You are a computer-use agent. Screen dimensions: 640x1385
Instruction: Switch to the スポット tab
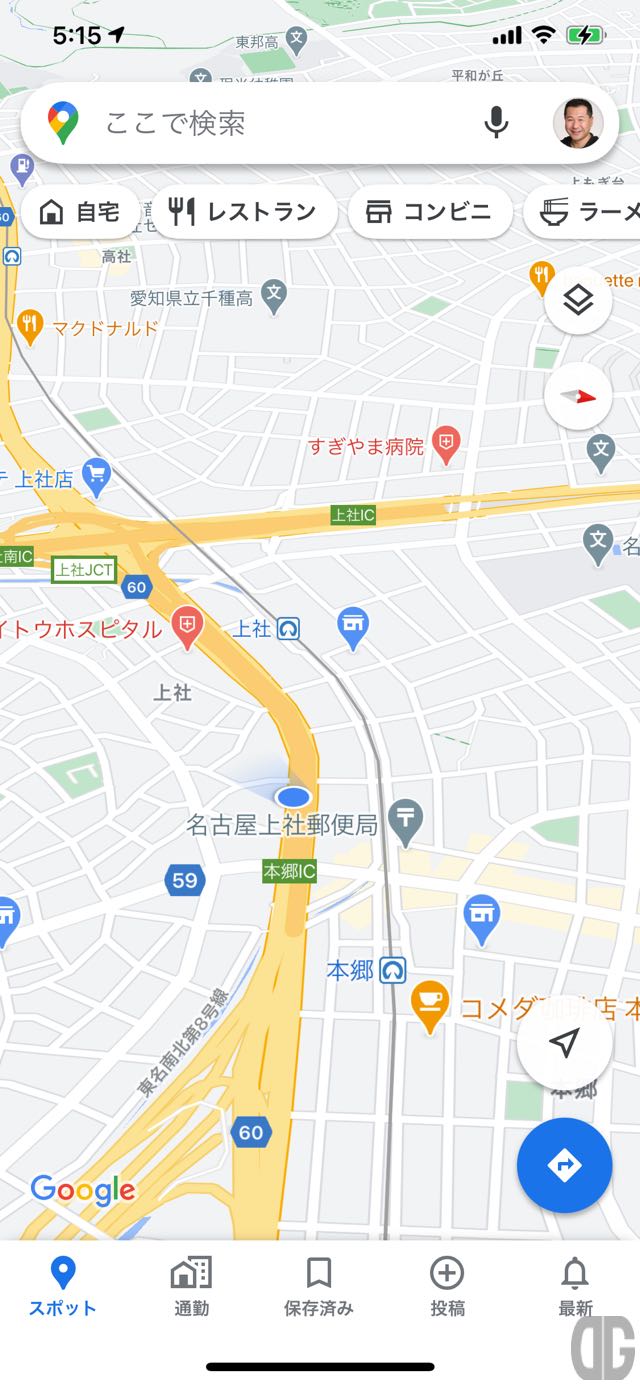point(63,1287)
